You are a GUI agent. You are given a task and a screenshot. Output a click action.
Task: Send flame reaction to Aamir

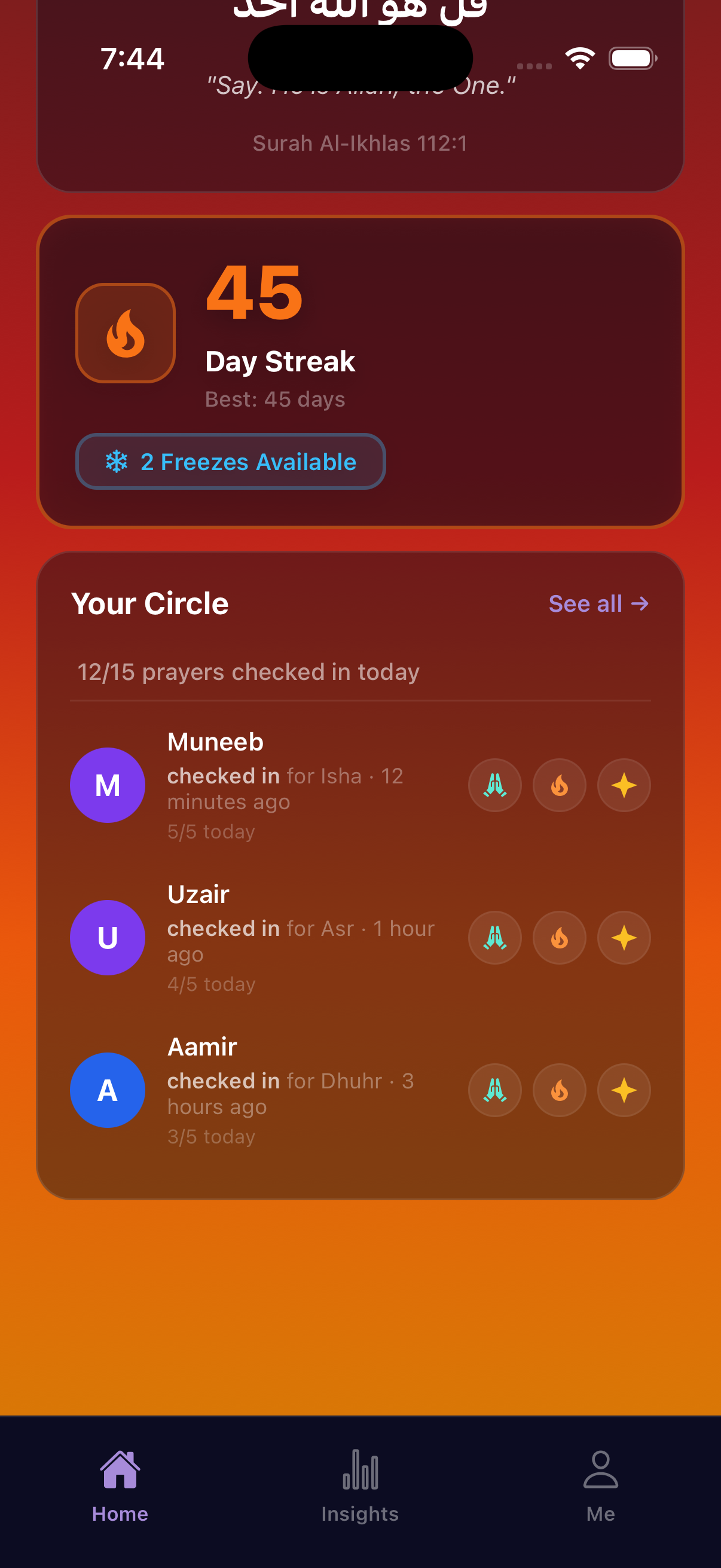coord(559,1090)
